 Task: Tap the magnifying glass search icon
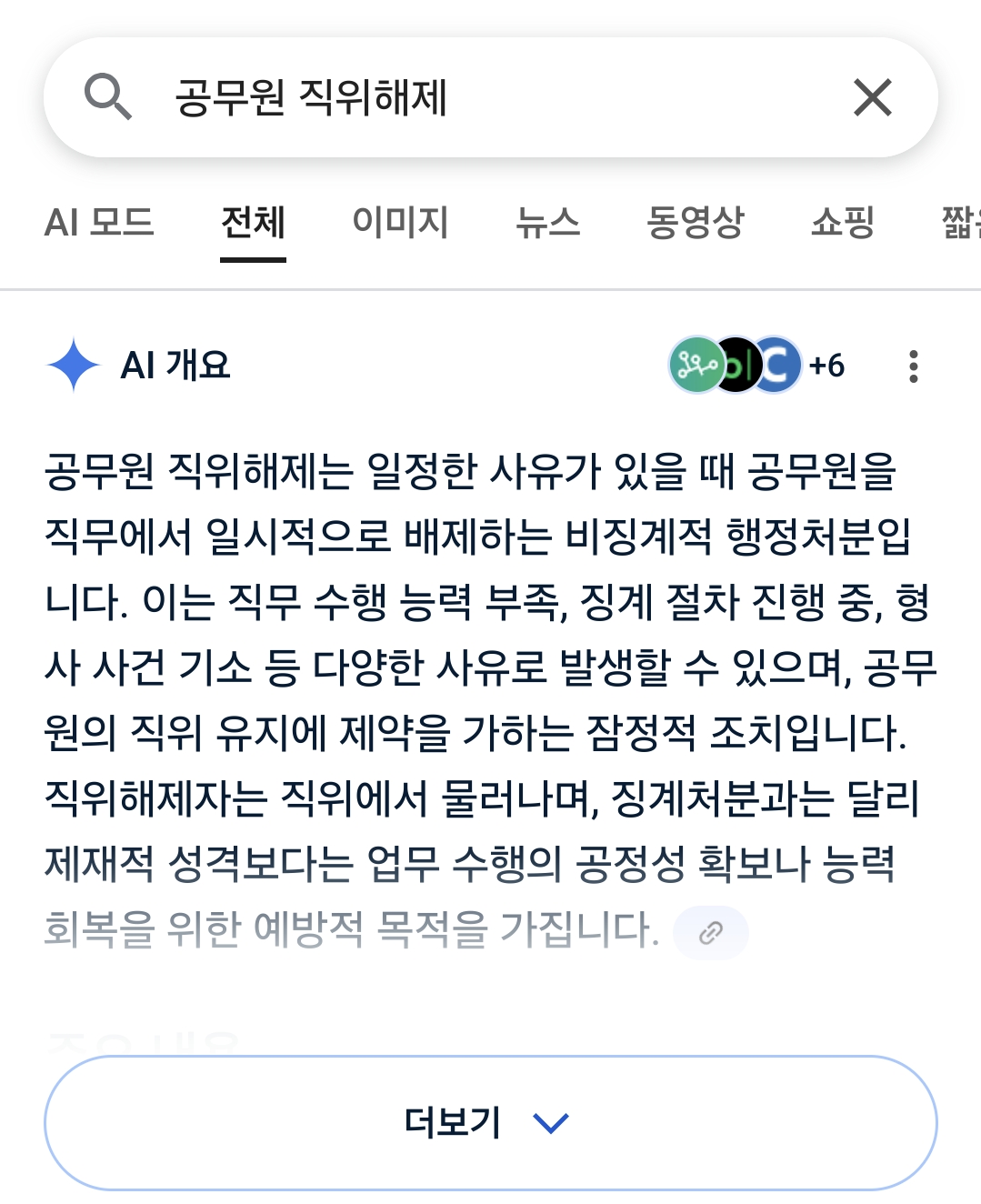(108, 97)
